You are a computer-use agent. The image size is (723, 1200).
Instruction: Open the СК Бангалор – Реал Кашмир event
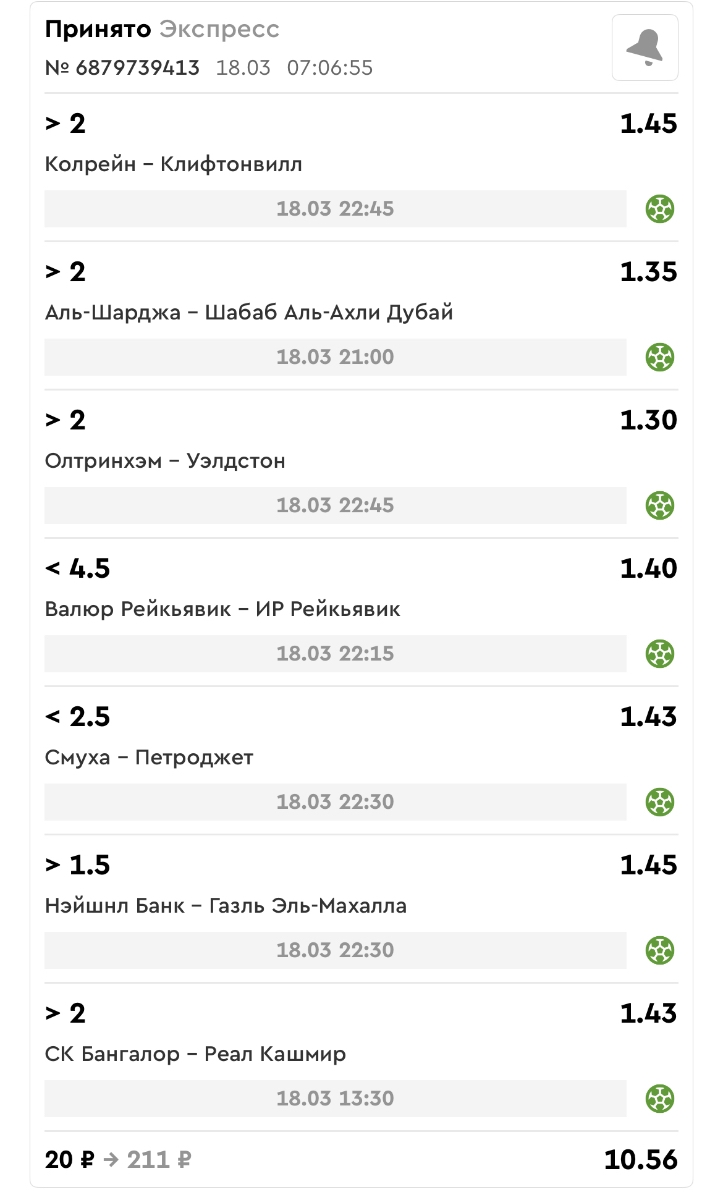pos(196,1054)
